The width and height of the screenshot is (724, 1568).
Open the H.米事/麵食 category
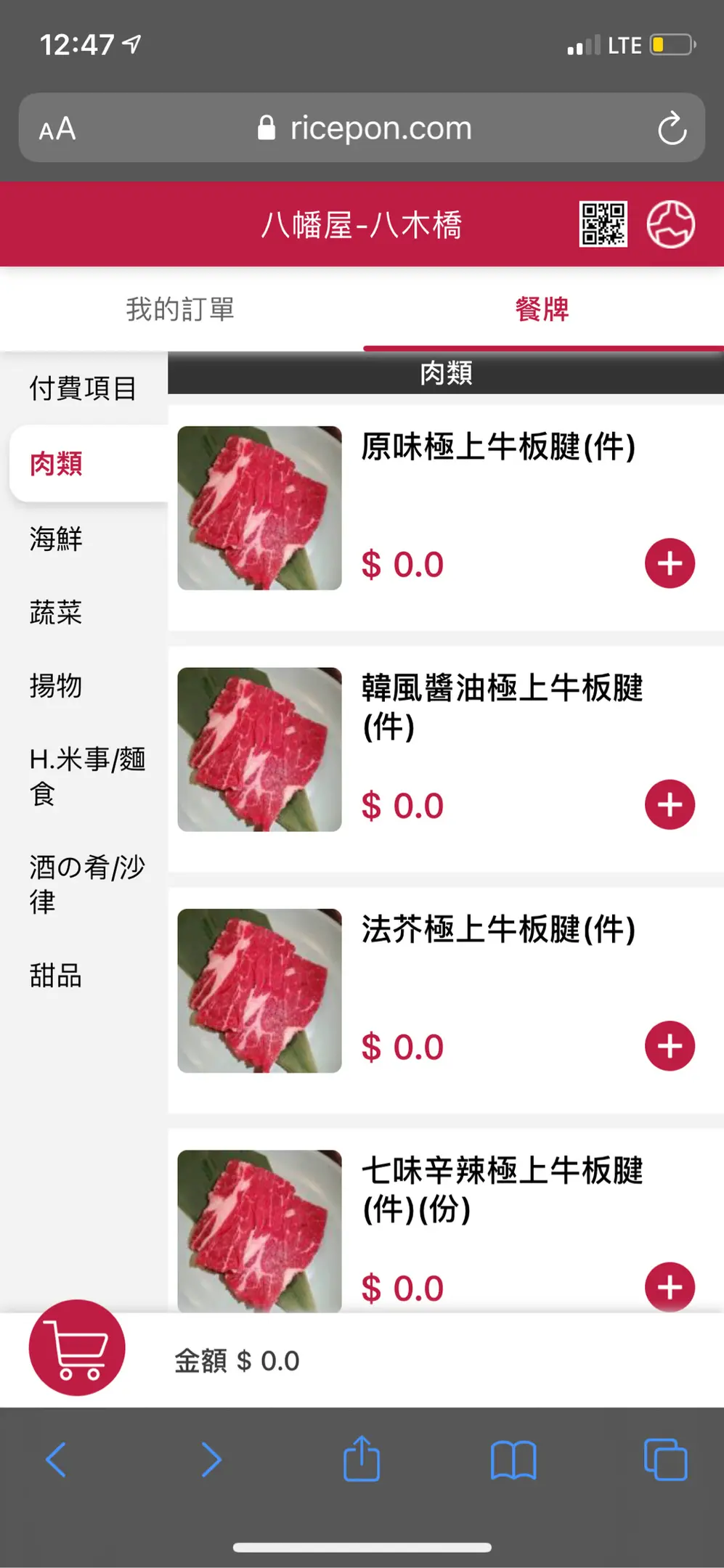pyautogui.click(x=86, y=776)
